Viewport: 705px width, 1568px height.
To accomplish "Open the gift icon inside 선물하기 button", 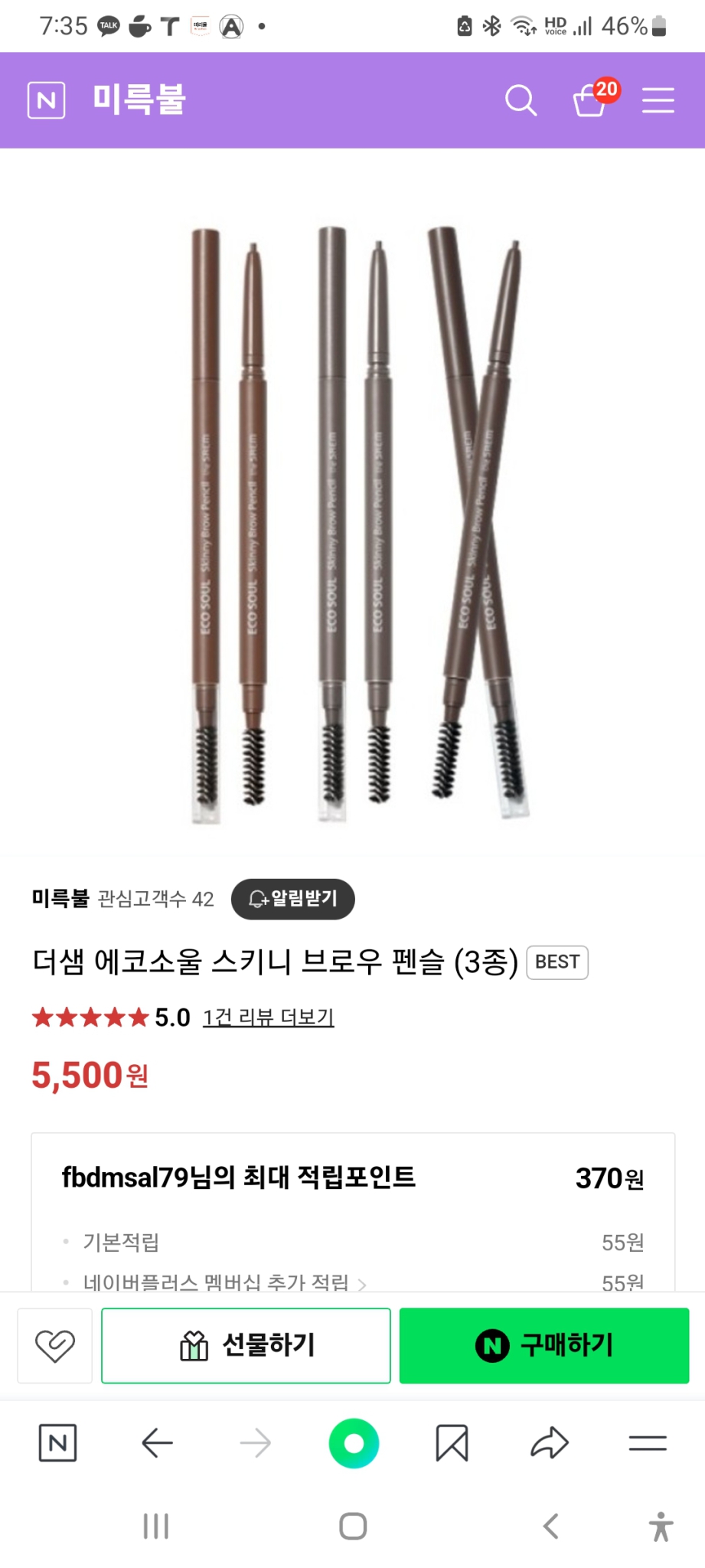I will 194,1345.
